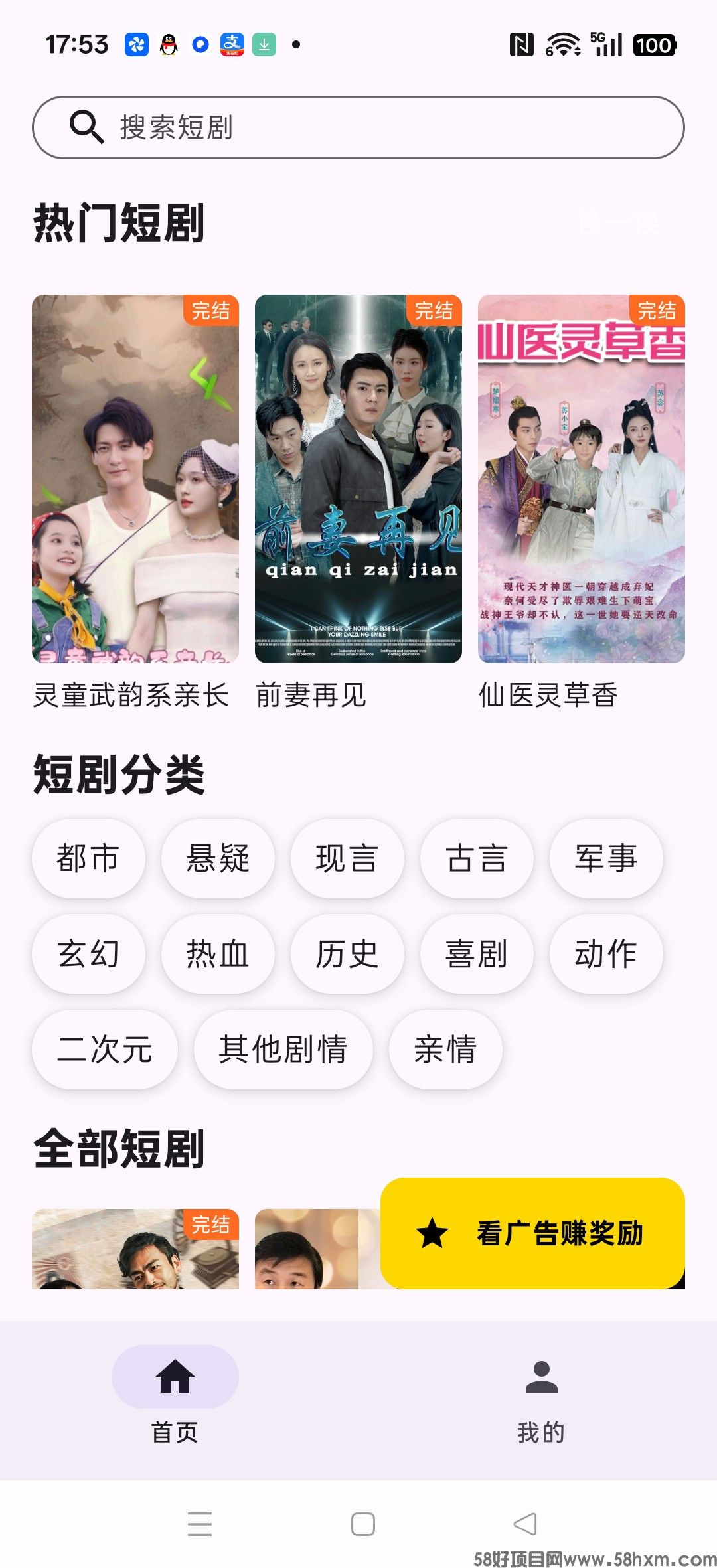Browse the 历史 category

(x=347, y=954)
